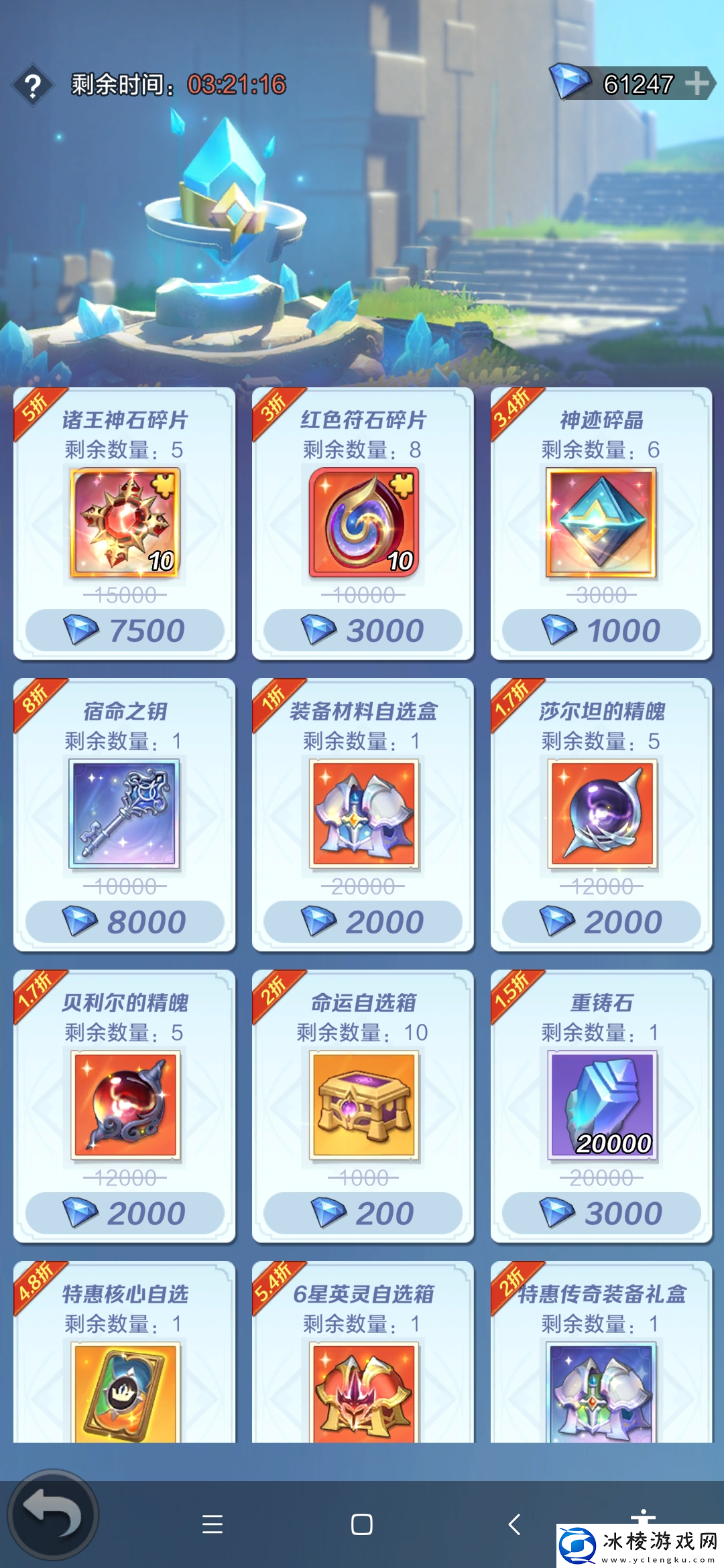Buy 神迹碎晶 for 1000 diamonds
Screen dimensions: 724x1568
[x=601, y=631]
